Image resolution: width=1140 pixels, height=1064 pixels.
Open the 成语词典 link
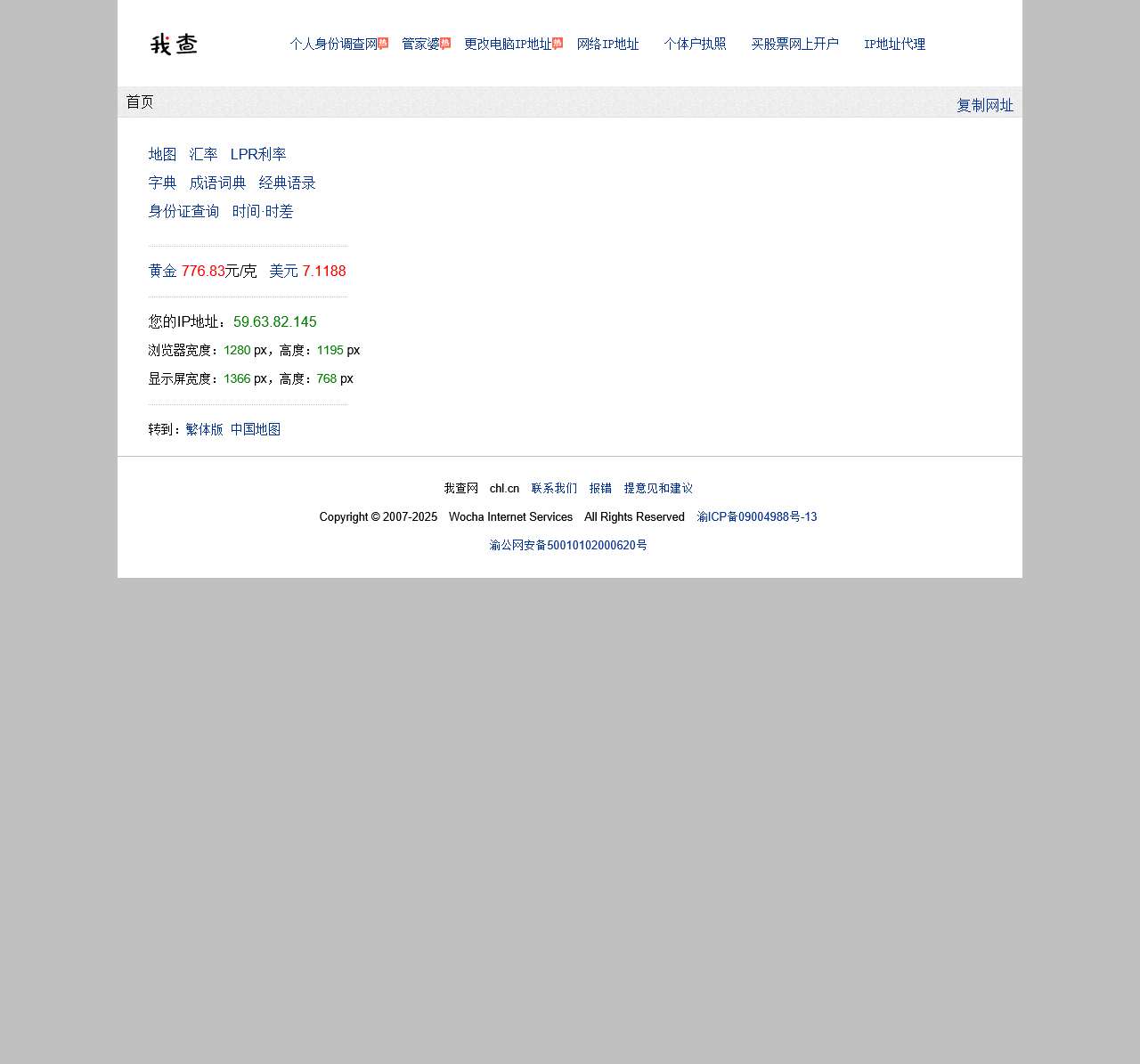pos(218,183)
